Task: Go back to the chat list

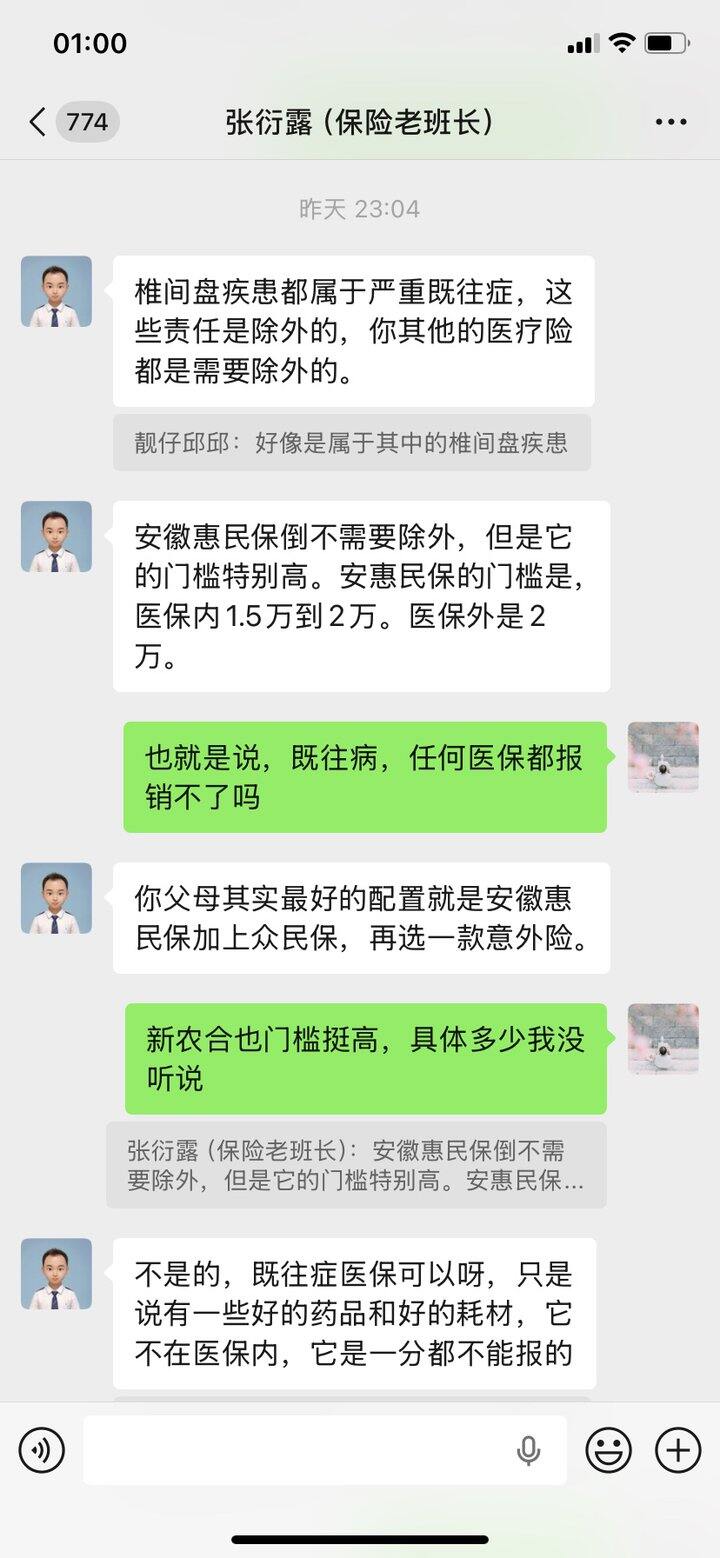Action: pyautogui.click(x=38, y=123)
